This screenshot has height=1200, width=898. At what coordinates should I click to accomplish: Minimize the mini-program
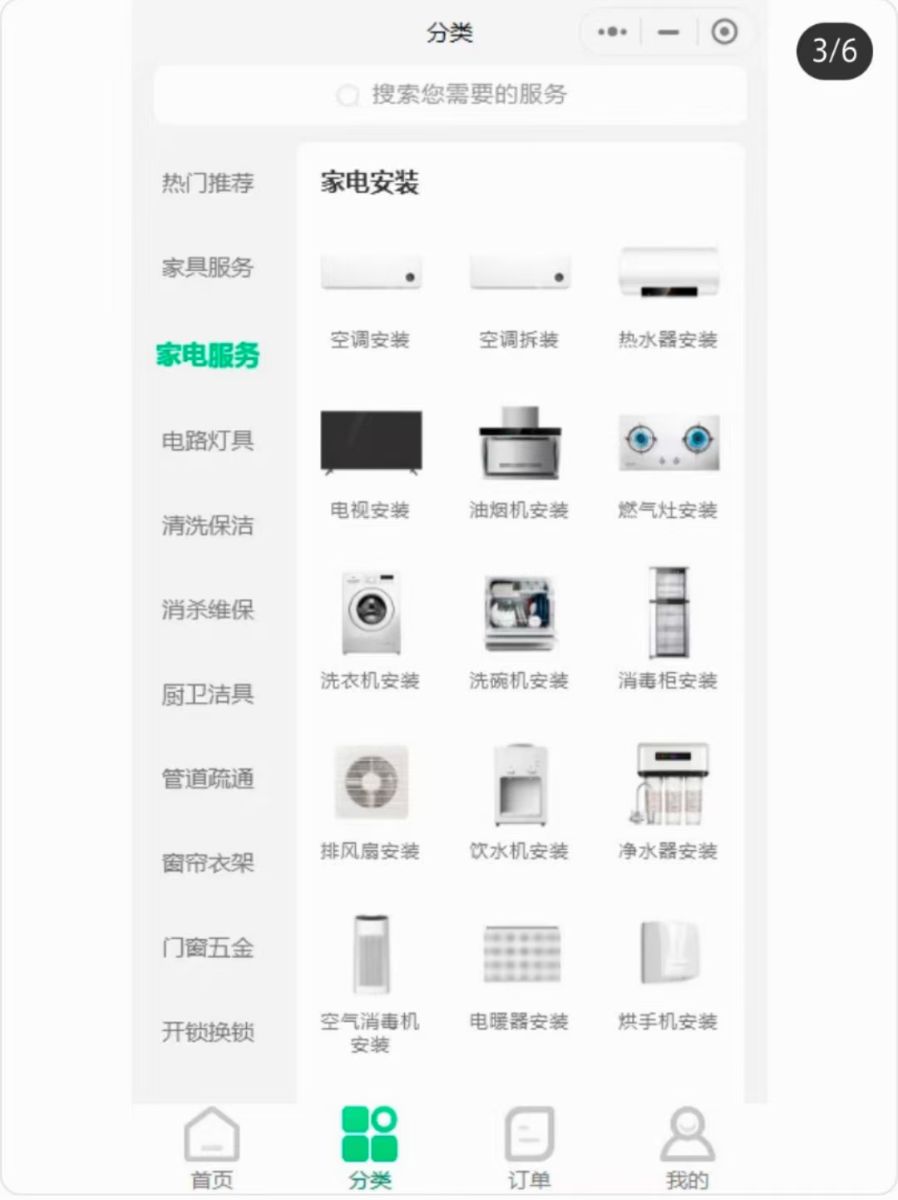pos(669,32)
